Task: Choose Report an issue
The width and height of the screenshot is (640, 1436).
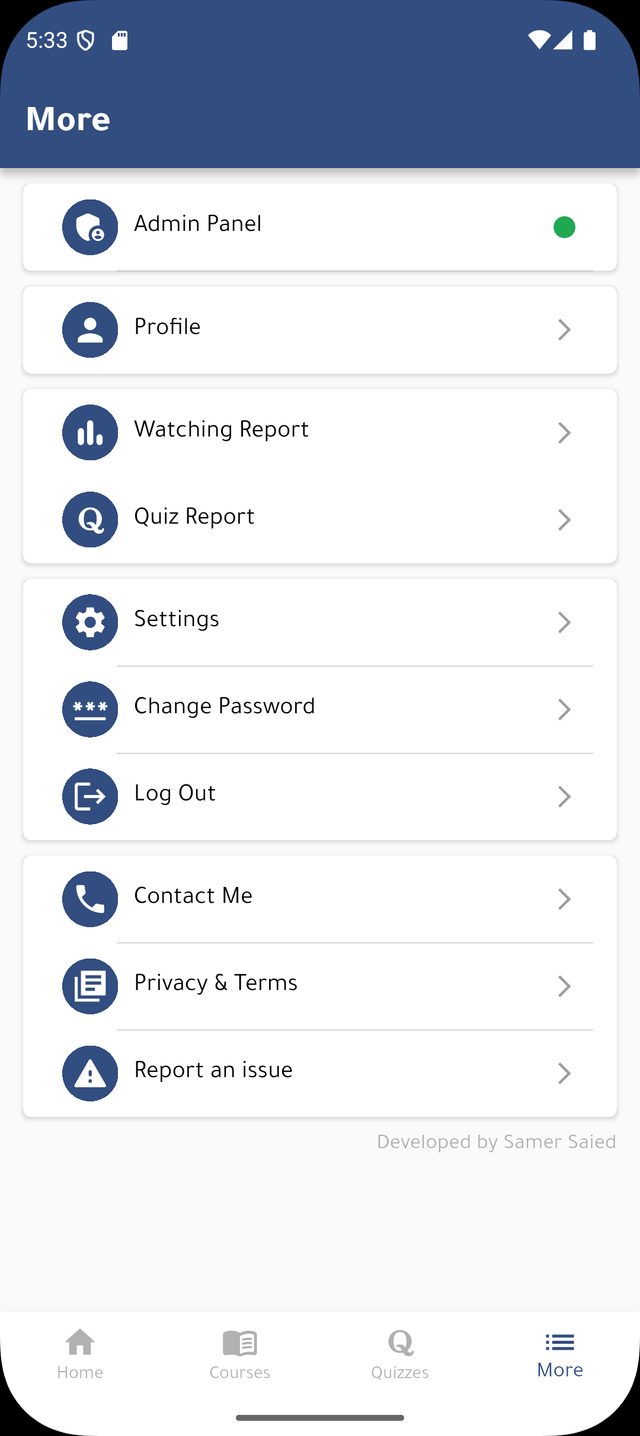Action: pos(320,1072)
